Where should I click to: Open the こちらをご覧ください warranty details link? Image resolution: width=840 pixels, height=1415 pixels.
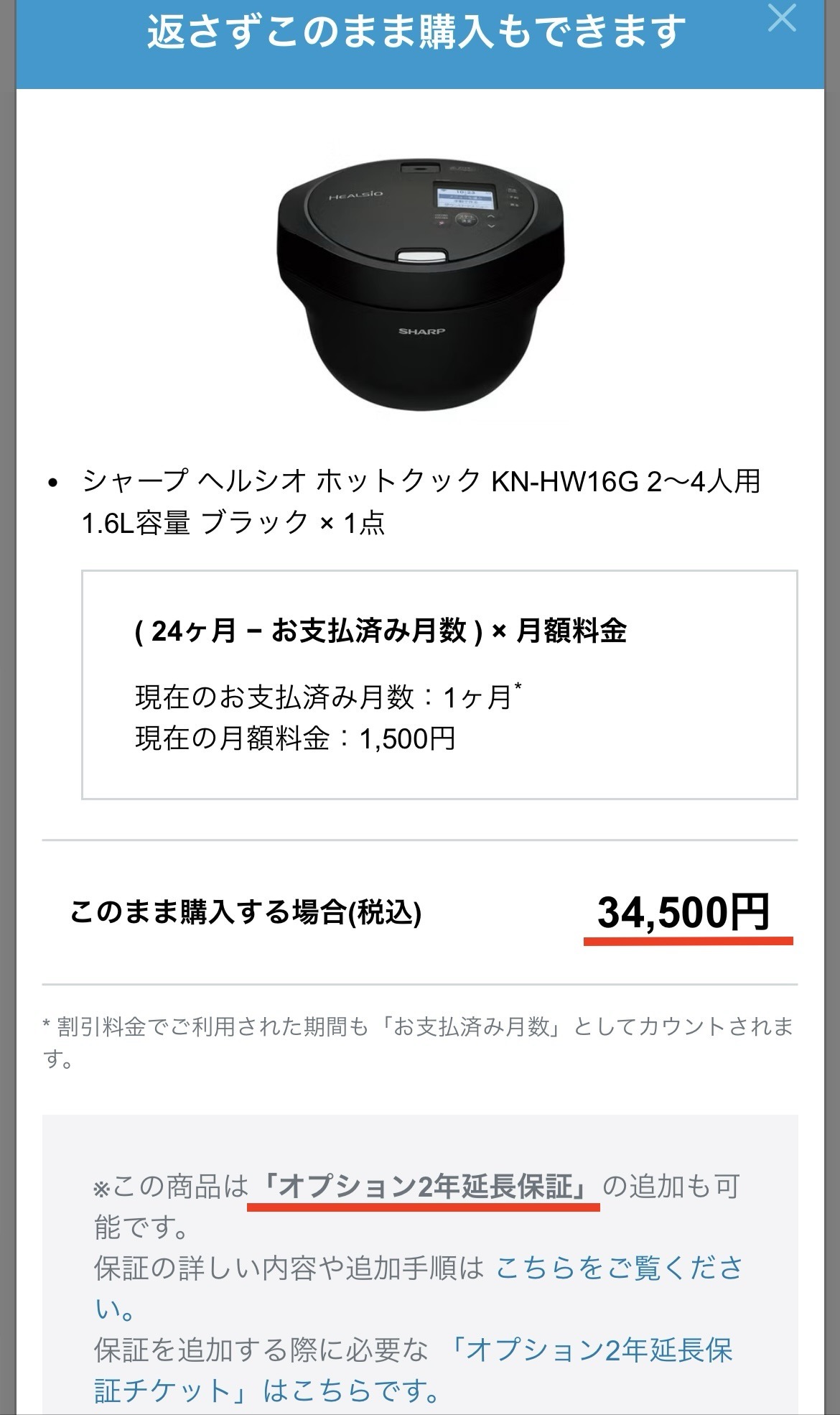(618, 1269)
